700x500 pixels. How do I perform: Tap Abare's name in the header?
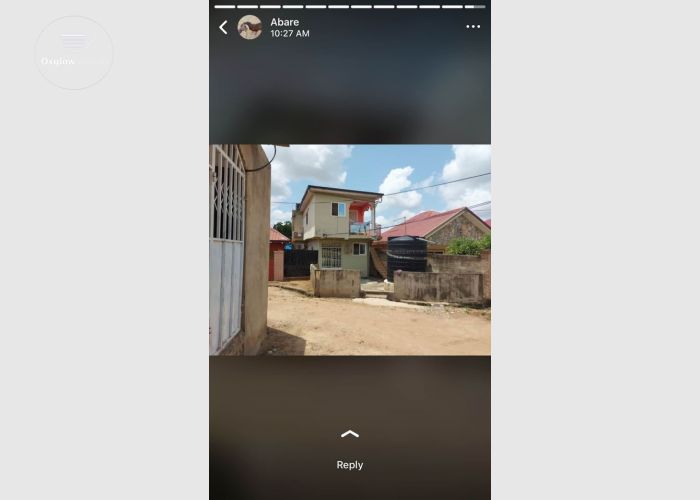click(x=285, y=22)
